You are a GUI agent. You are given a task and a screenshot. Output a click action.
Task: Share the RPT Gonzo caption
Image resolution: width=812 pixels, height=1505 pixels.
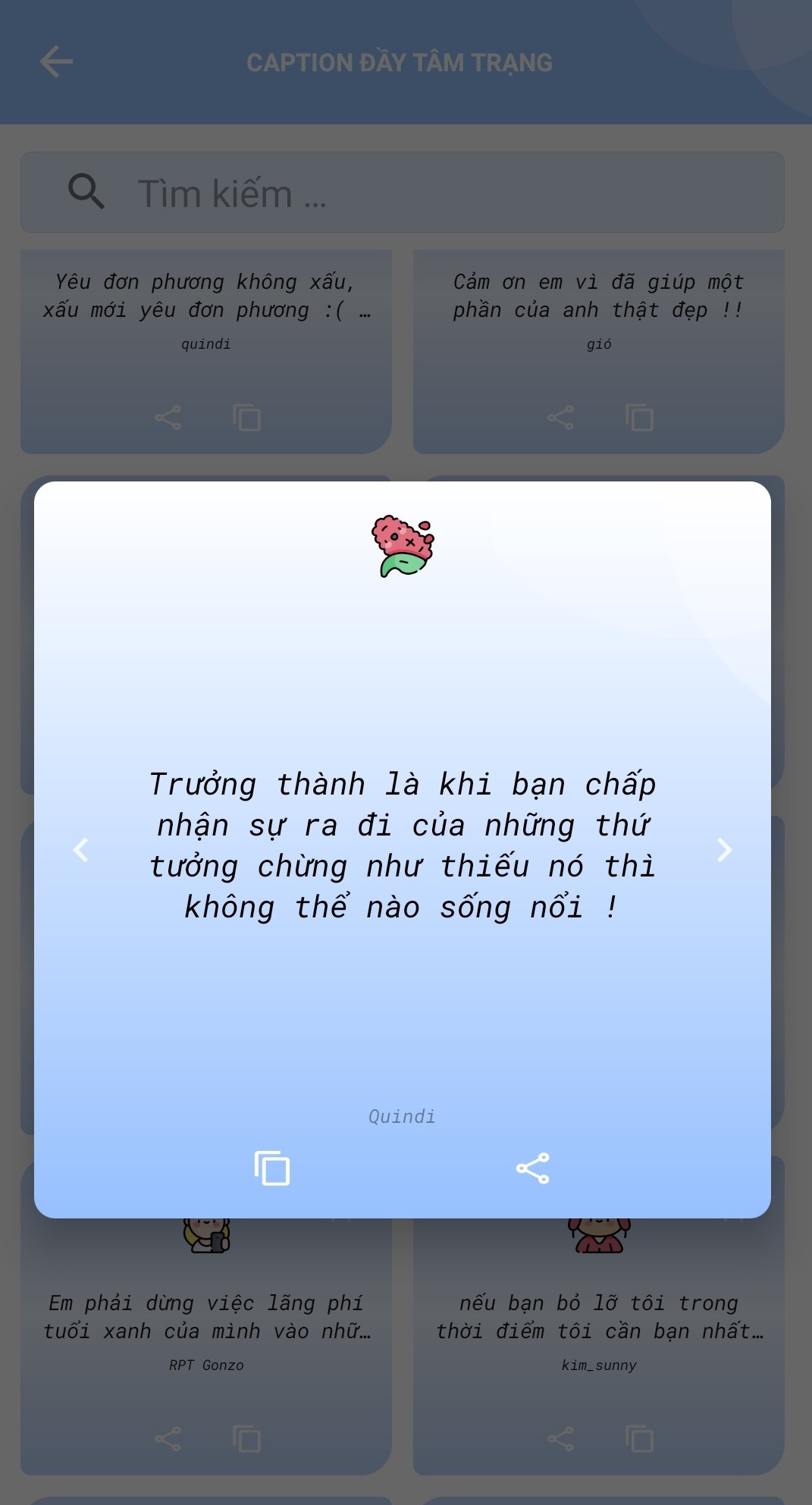[x=168, y=1439]
